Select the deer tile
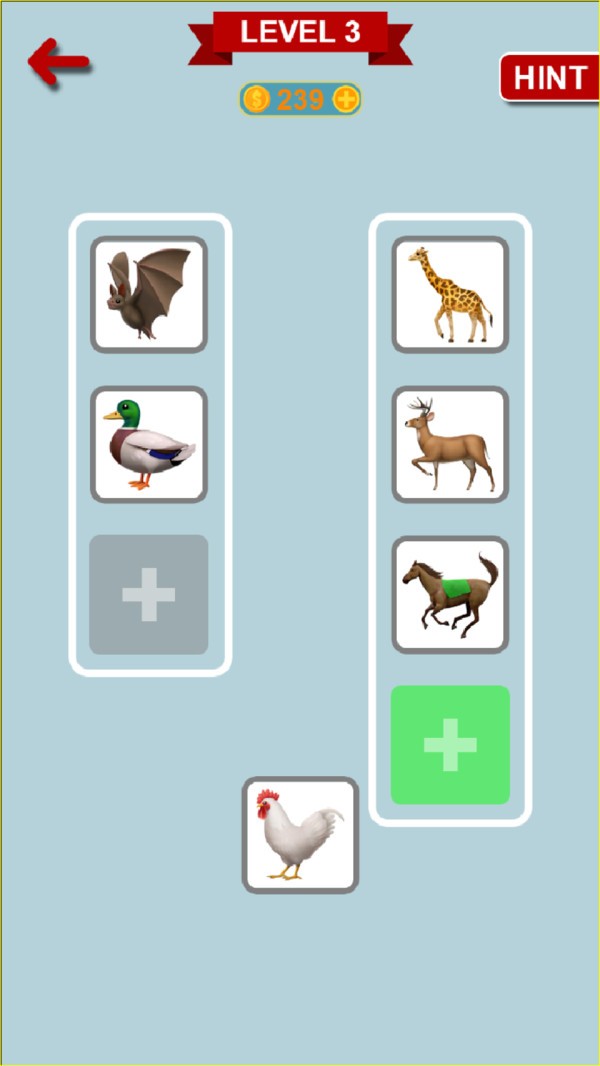This screenshot has width=600, height=1066. (x=451, y=445)
